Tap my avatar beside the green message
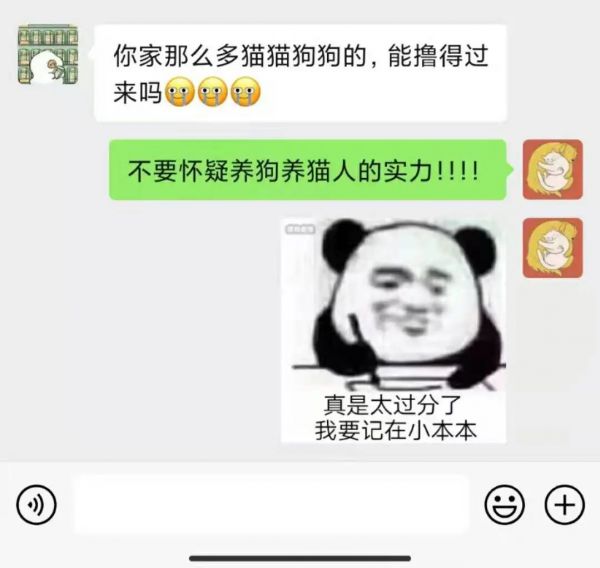Screen dimensions: 600x568 click(x=552, y=170)
